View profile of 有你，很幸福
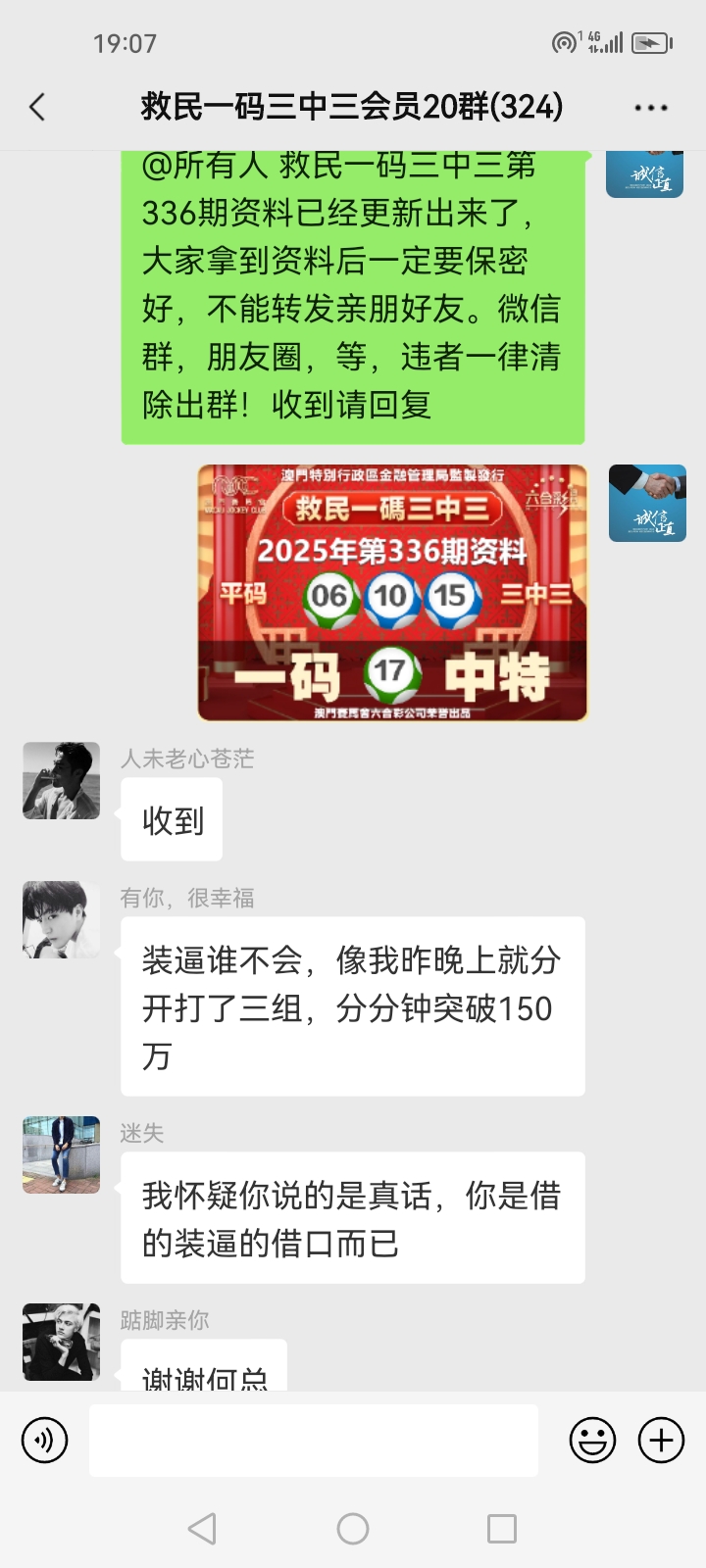The image size is (706, 1568). [62, 919]
